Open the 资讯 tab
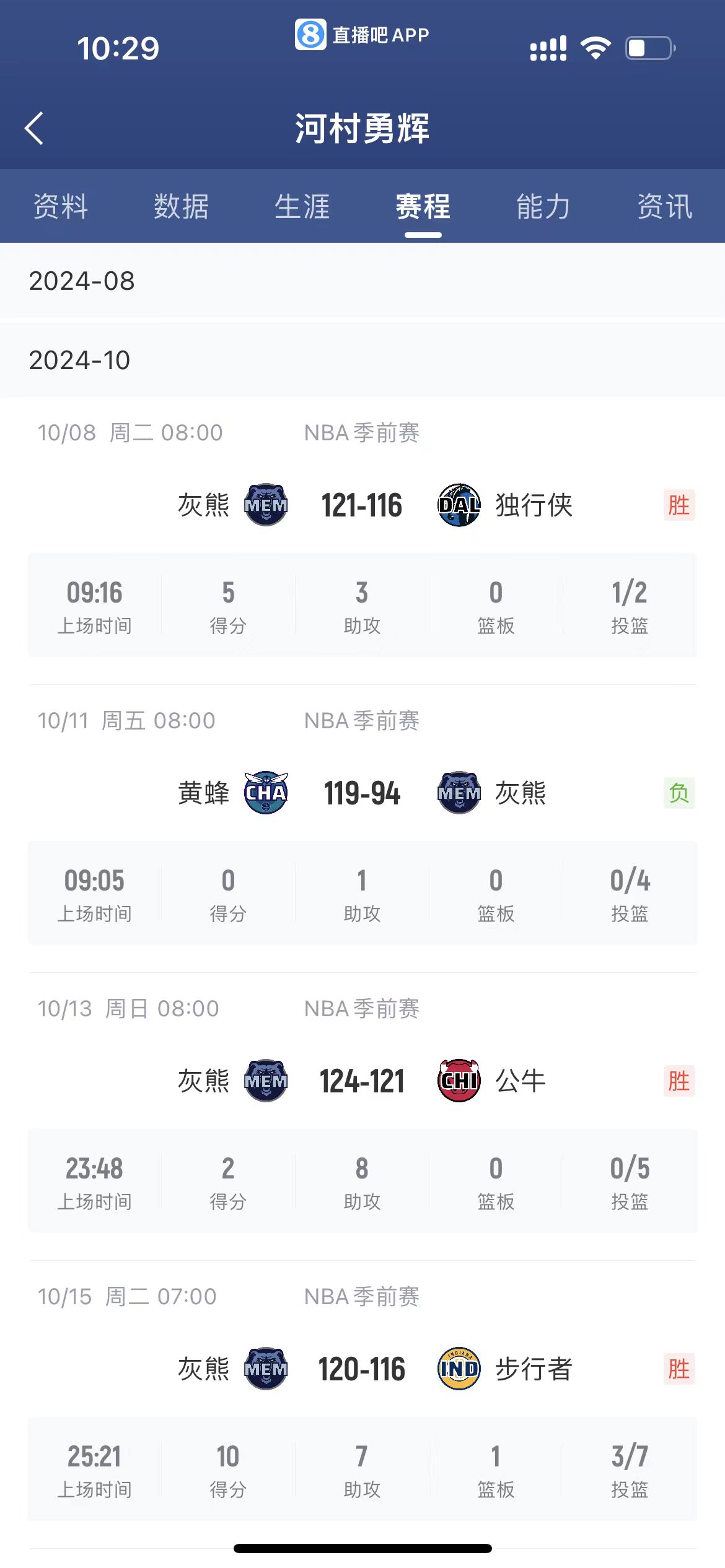 pos(664,207)
